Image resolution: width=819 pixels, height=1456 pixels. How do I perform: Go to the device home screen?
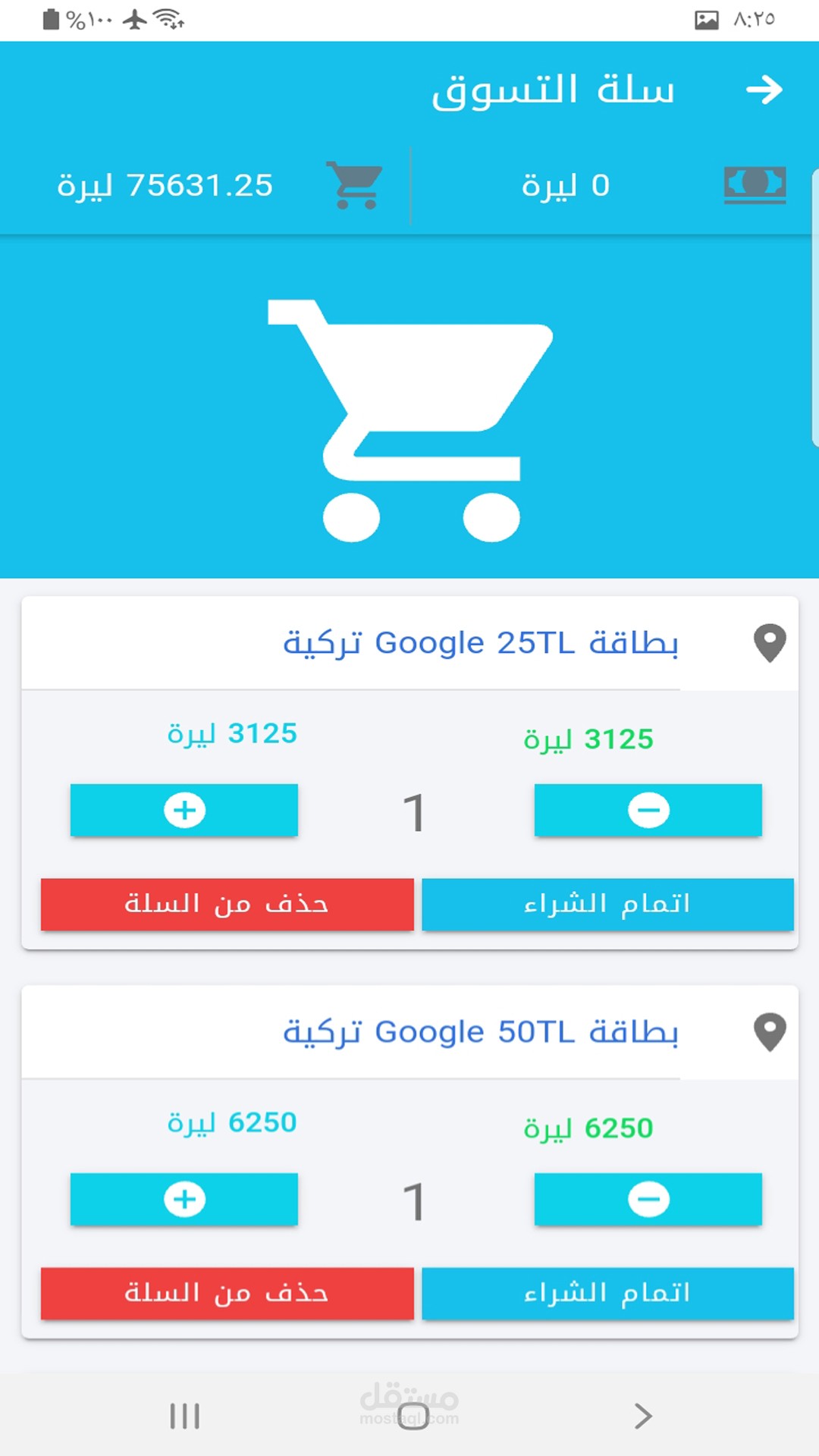(x=413, y=1416)
